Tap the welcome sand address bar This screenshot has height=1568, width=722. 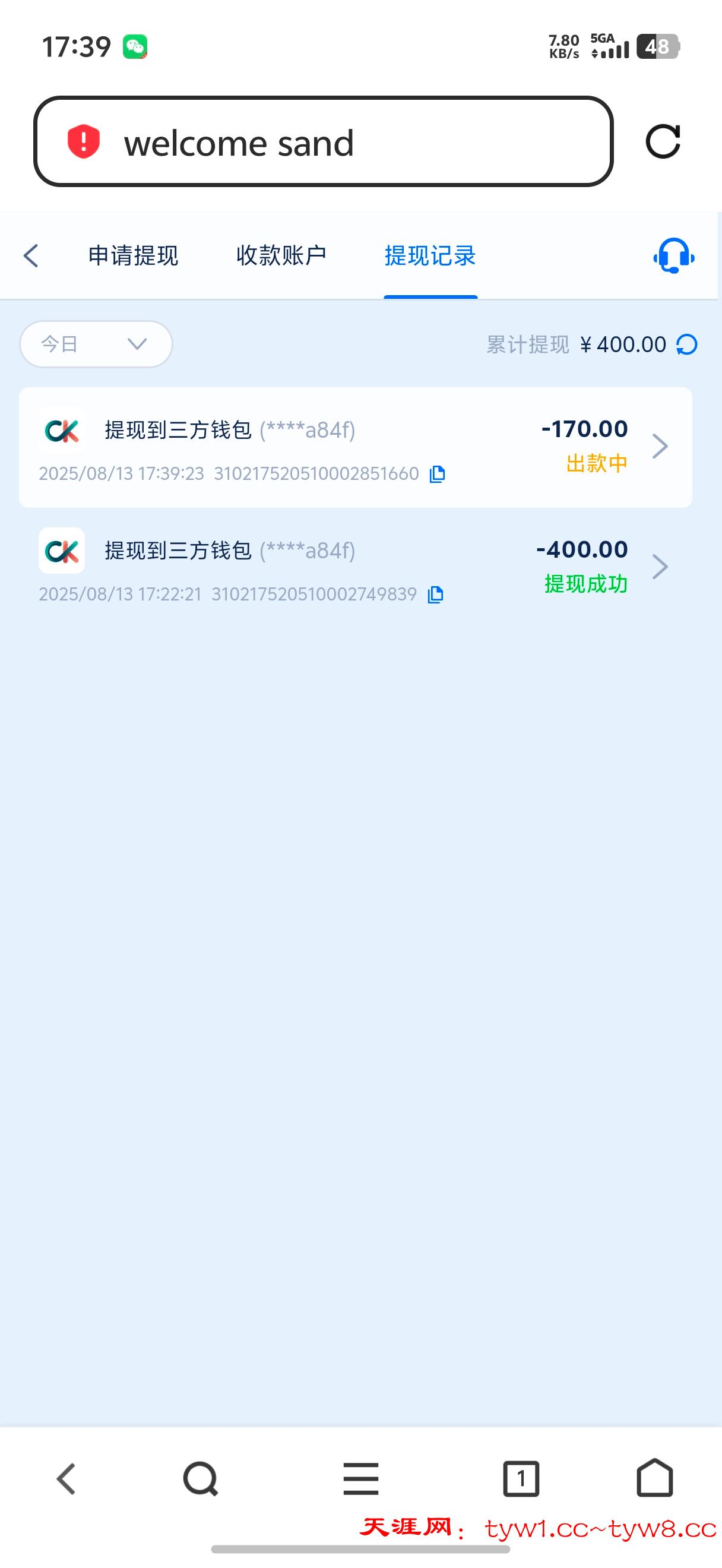pos(322,142)
